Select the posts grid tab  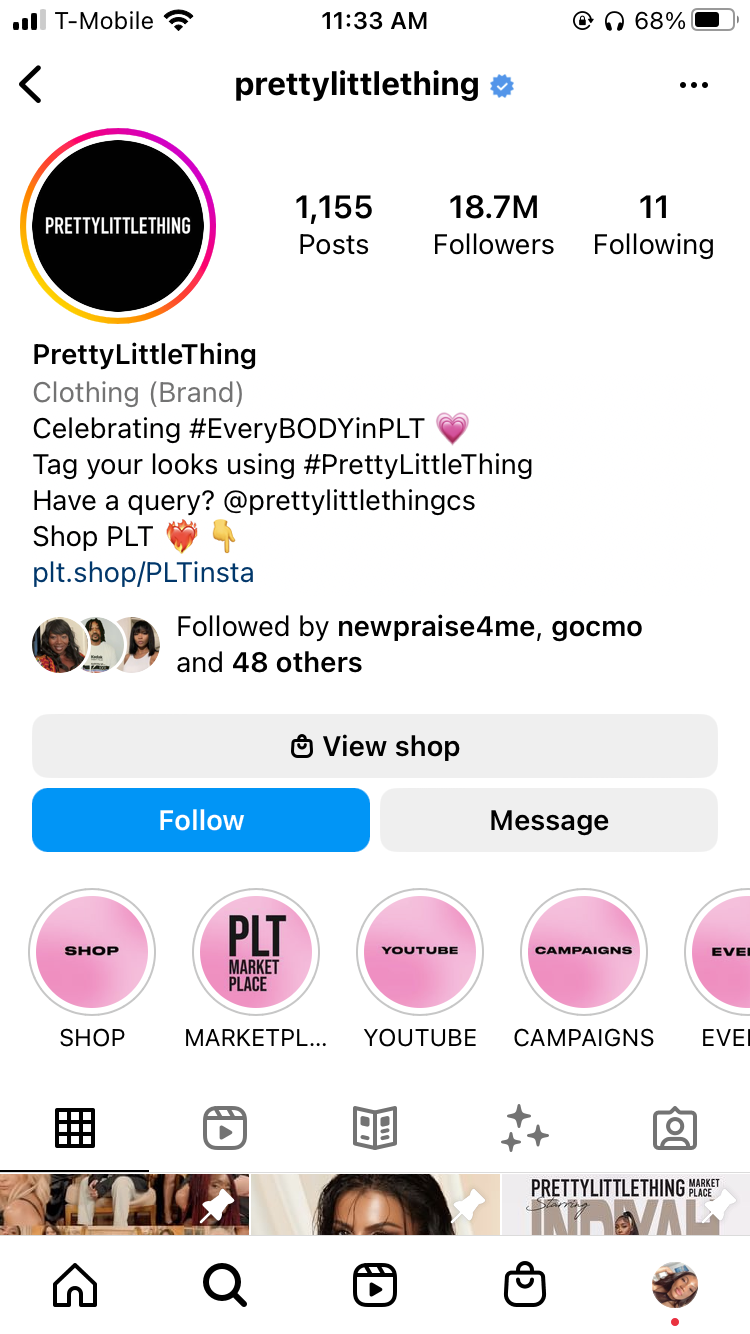(75, 1128)
